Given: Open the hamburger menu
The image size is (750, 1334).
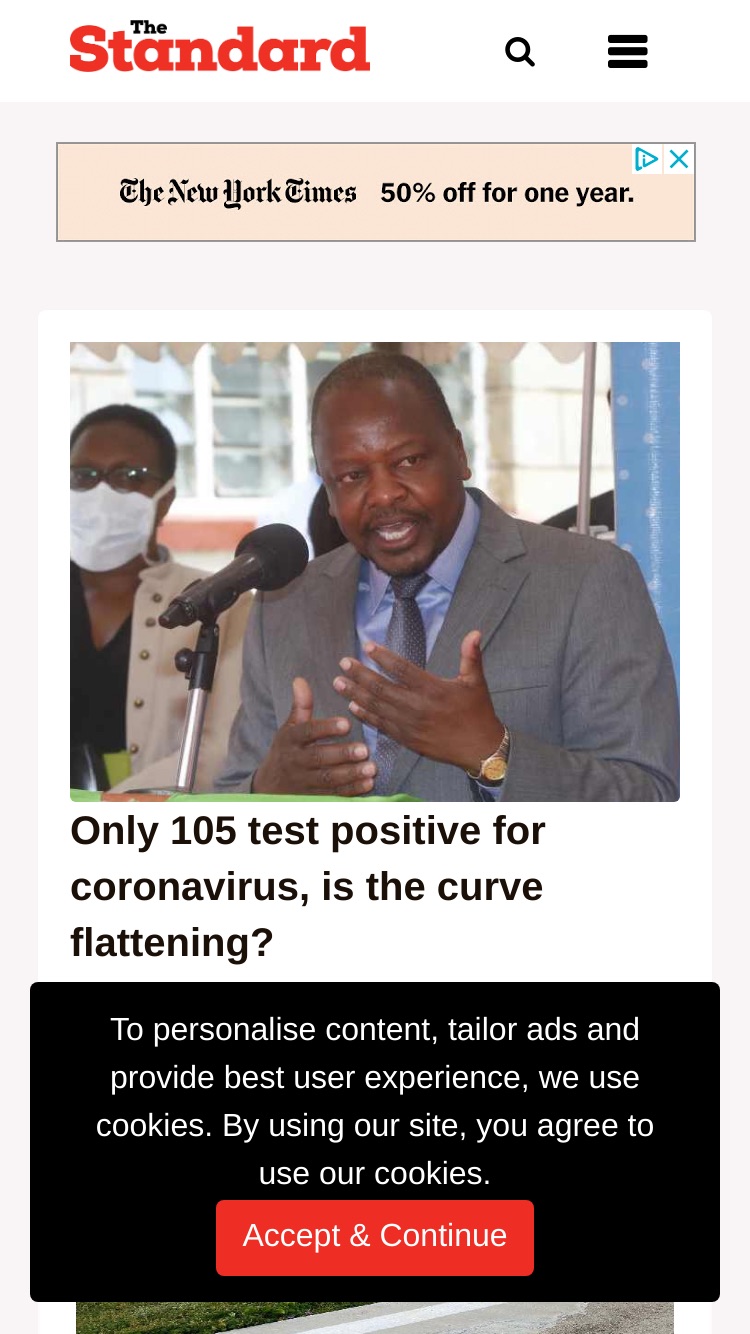Looking at the screenshot, I should click(628, 51).
